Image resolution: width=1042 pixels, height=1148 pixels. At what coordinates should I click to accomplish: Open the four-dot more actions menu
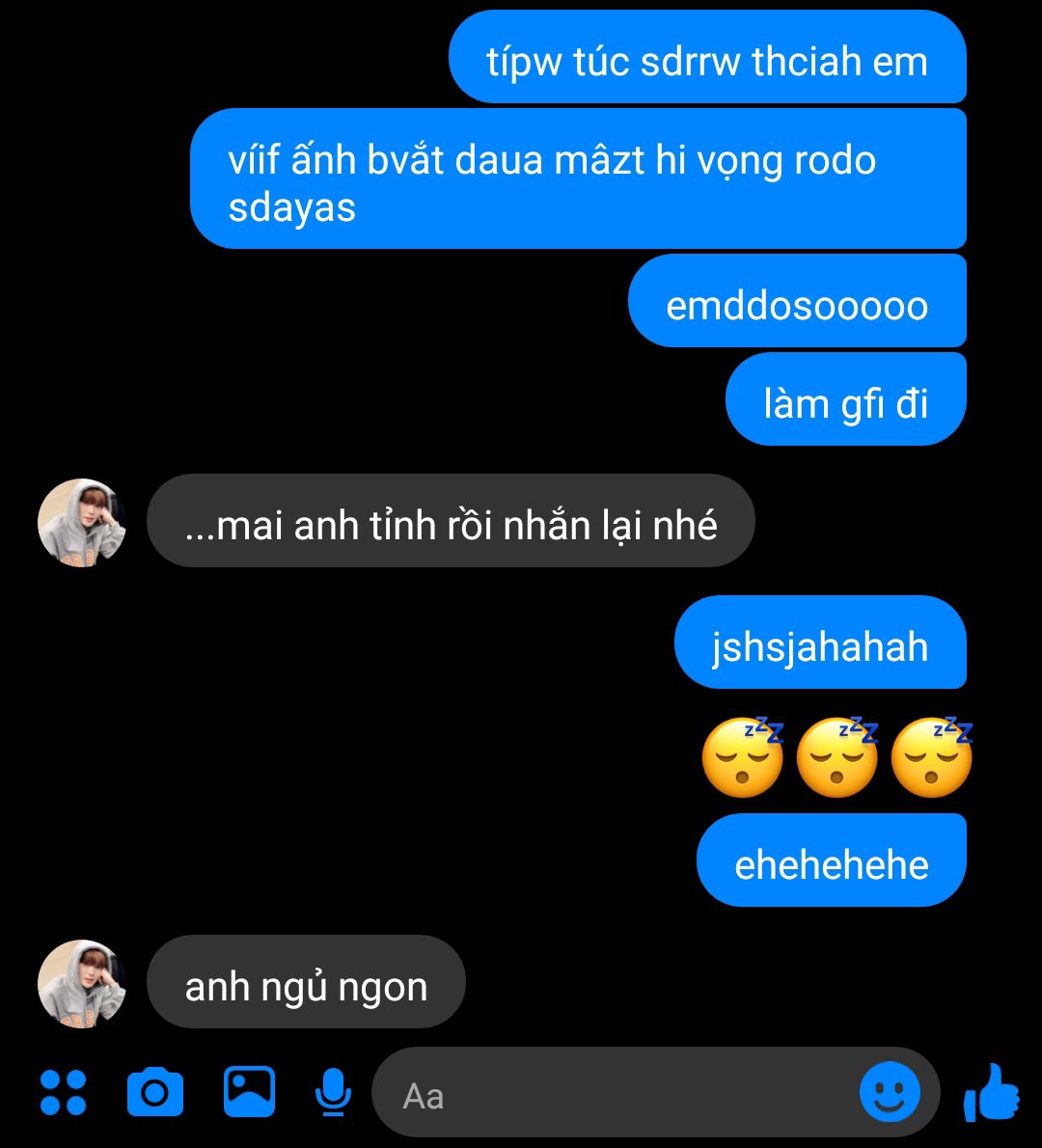pos(64,1093)
